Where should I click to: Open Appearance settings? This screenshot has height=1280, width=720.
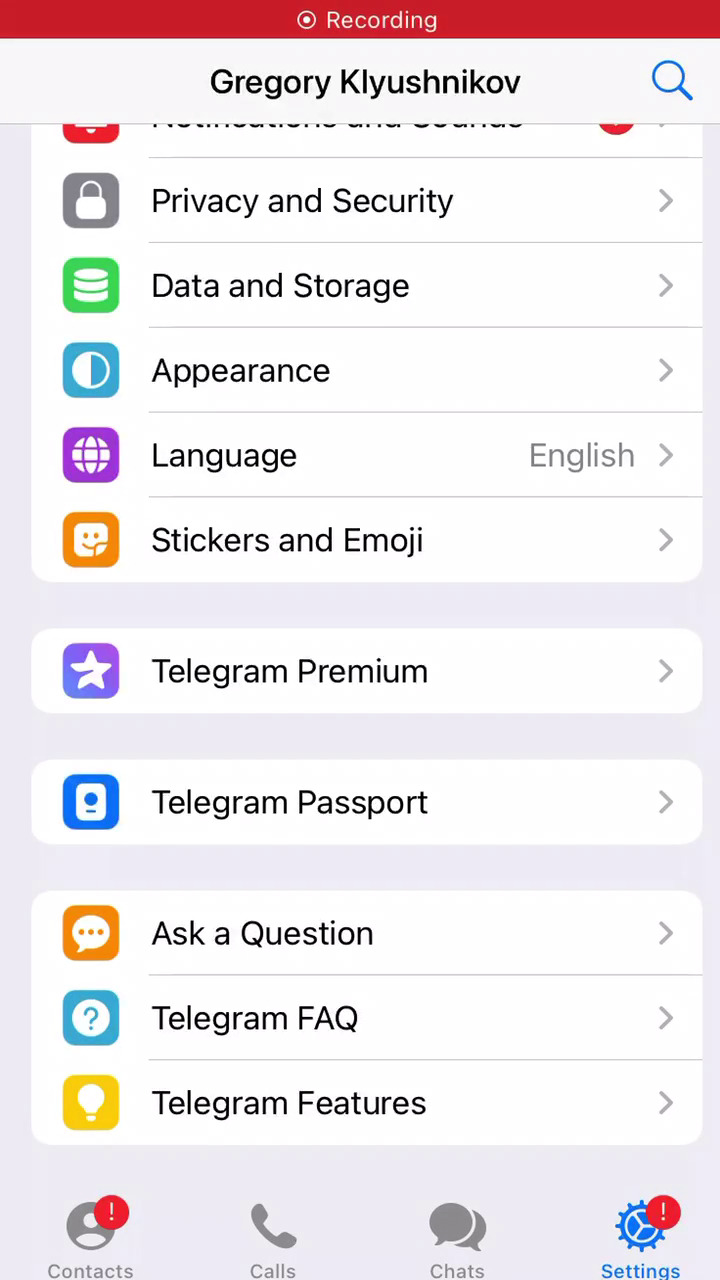[366, 371]
